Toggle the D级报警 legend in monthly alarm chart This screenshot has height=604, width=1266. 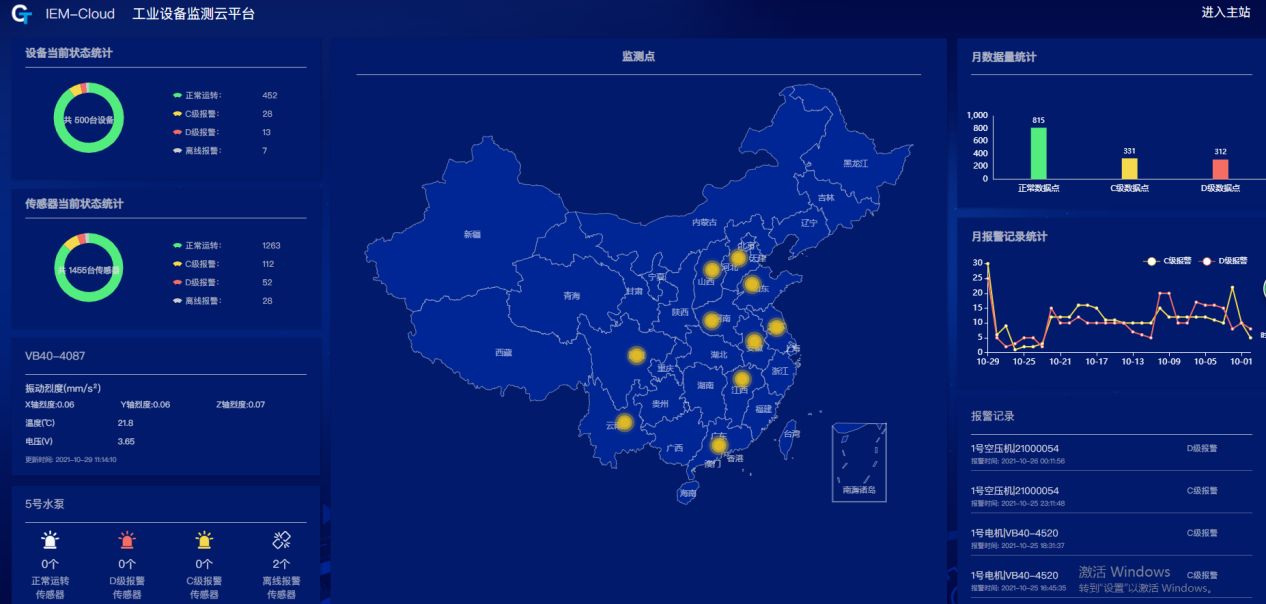click(x=1225, y=261)
